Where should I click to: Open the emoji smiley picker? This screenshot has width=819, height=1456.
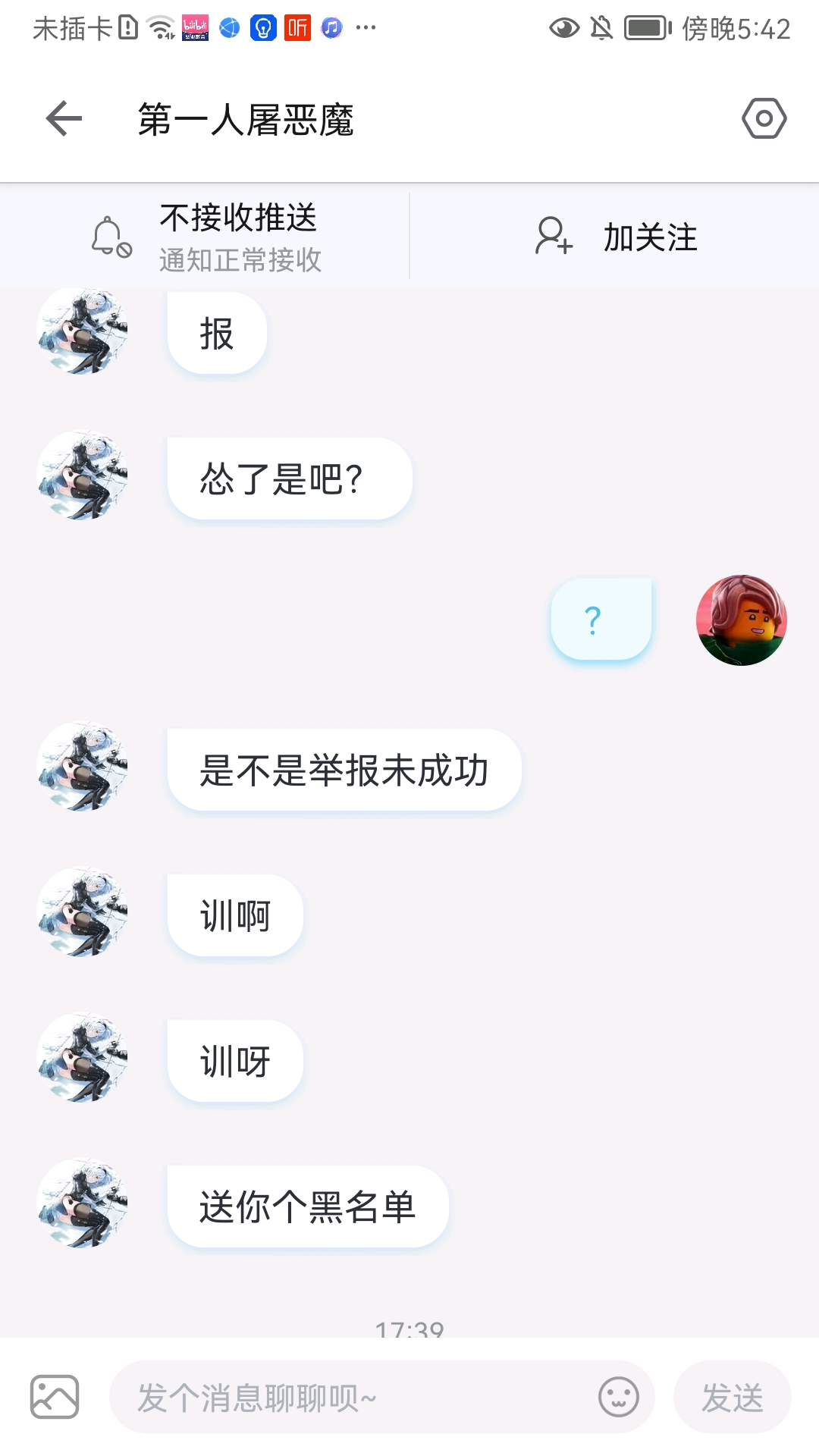[x=619, y=1397]
